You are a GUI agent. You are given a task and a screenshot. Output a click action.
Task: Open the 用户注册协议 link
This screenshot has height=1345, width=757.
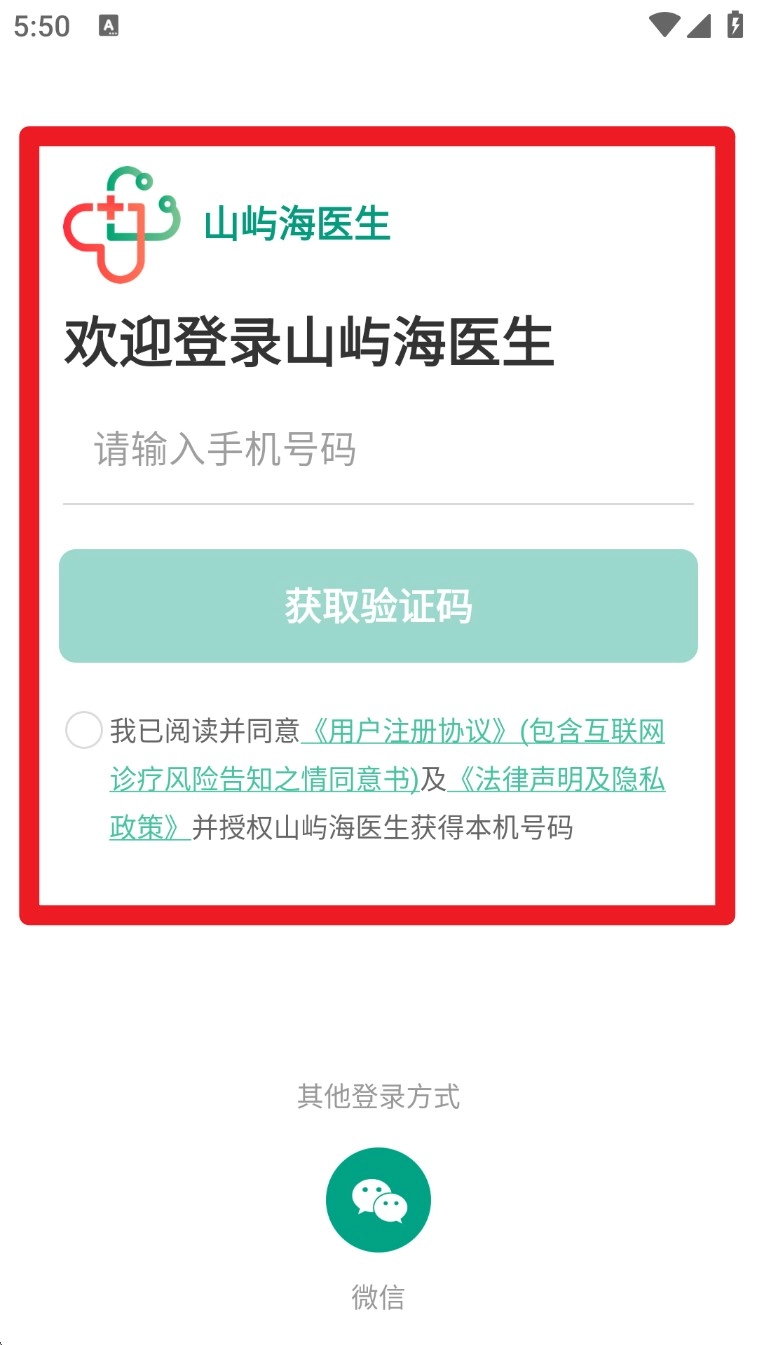pos(408,732)
